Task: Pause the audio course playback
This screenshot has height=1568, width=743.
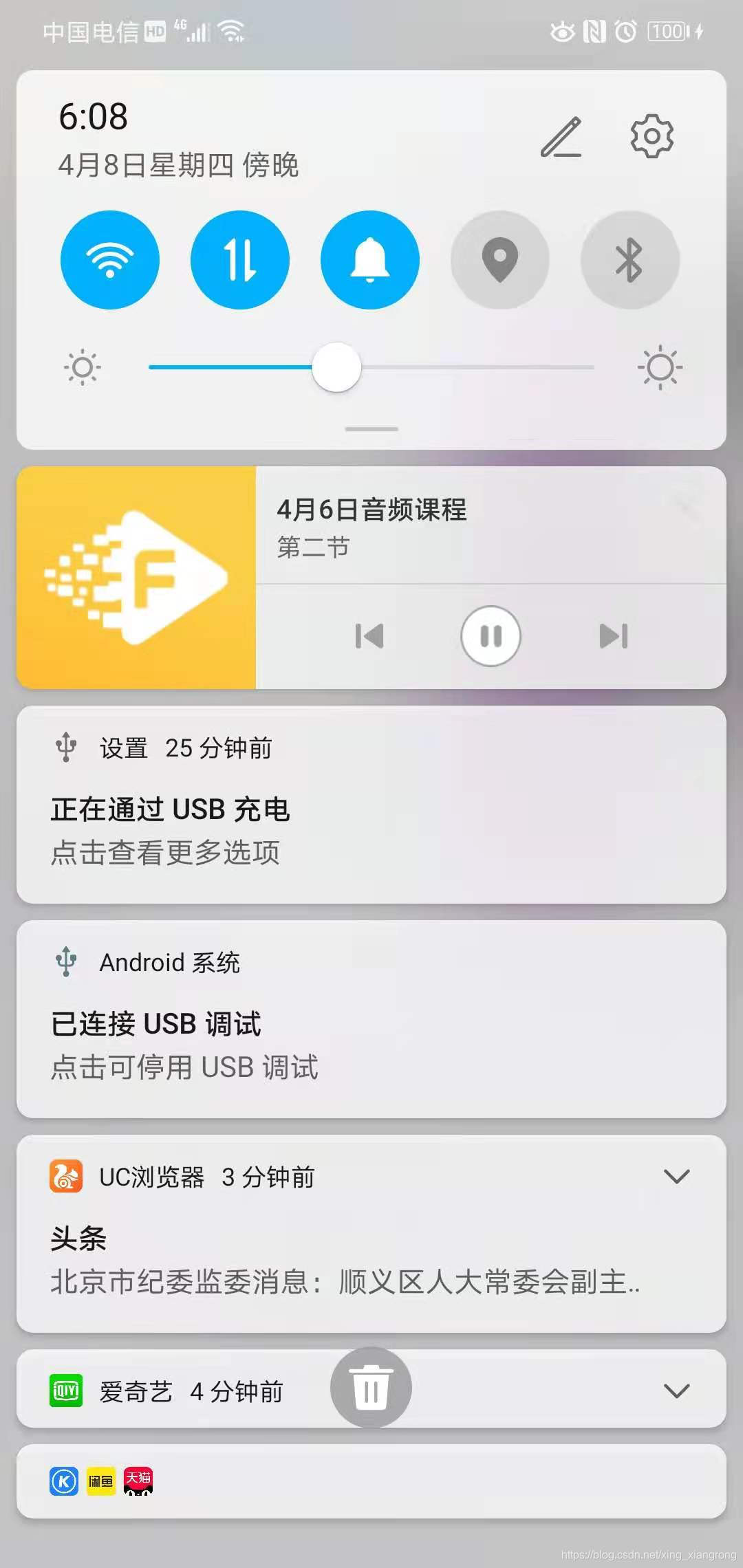Action: [x=491, y=636]
